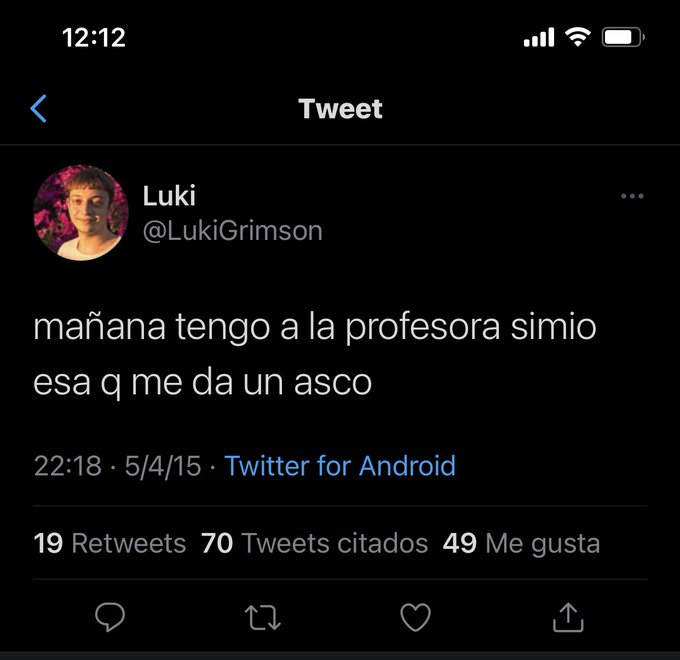
Task: Reply to Luki's tweet
Action: pos(108,618)
